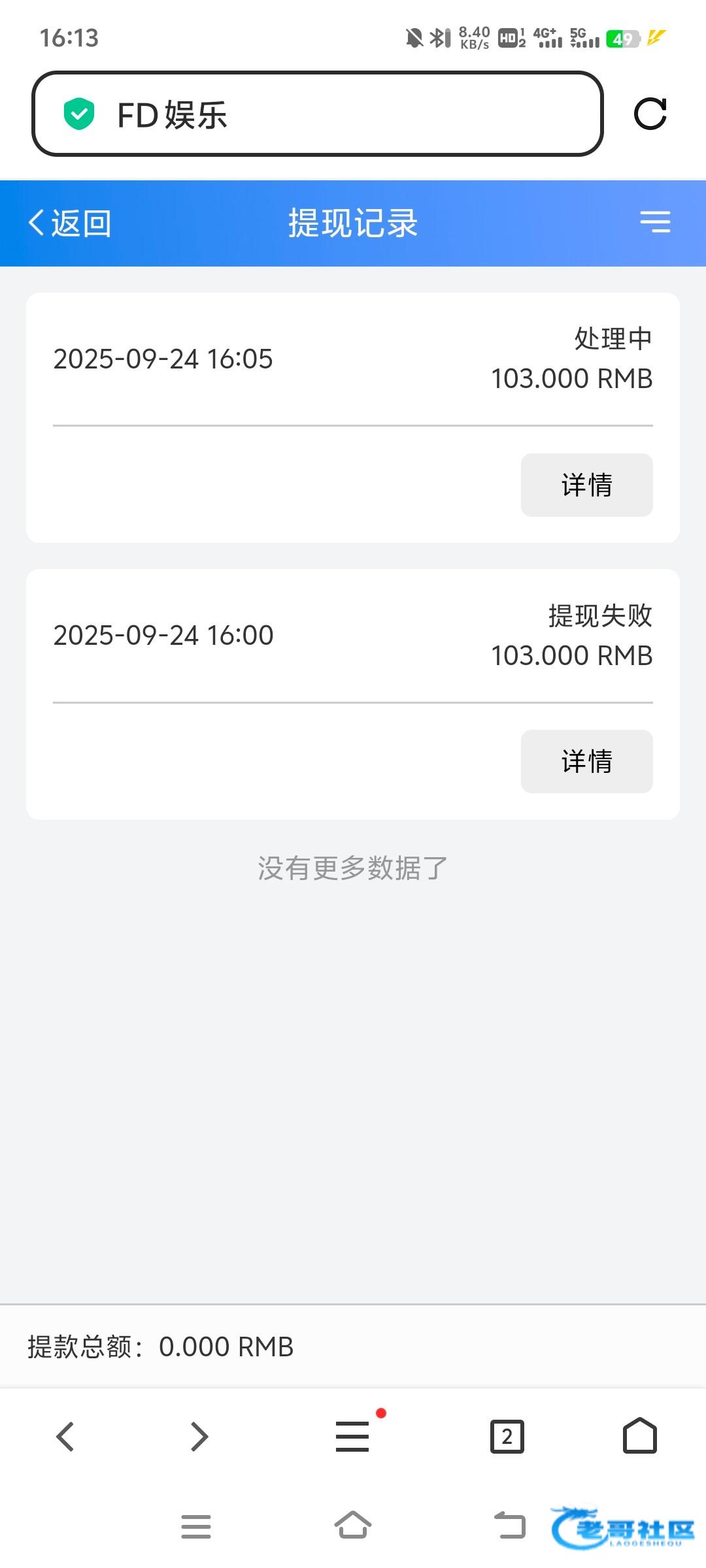Tap the FD娱乐 address bar
706x1568 pixels.
pyautogui.click(x=317, y=114)
